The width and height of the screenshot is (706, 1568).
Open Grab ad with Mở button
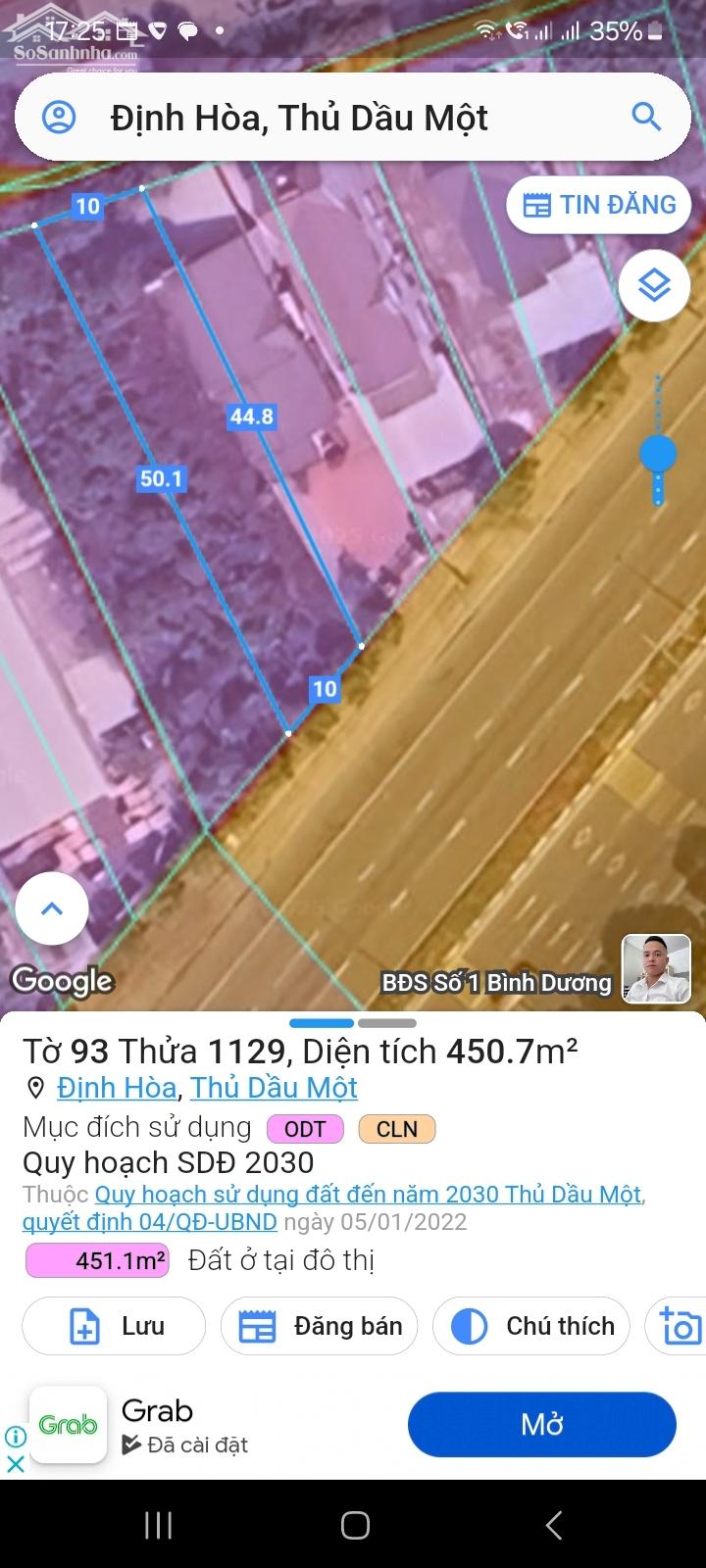pyautogui.click(x=541, y=1424)
